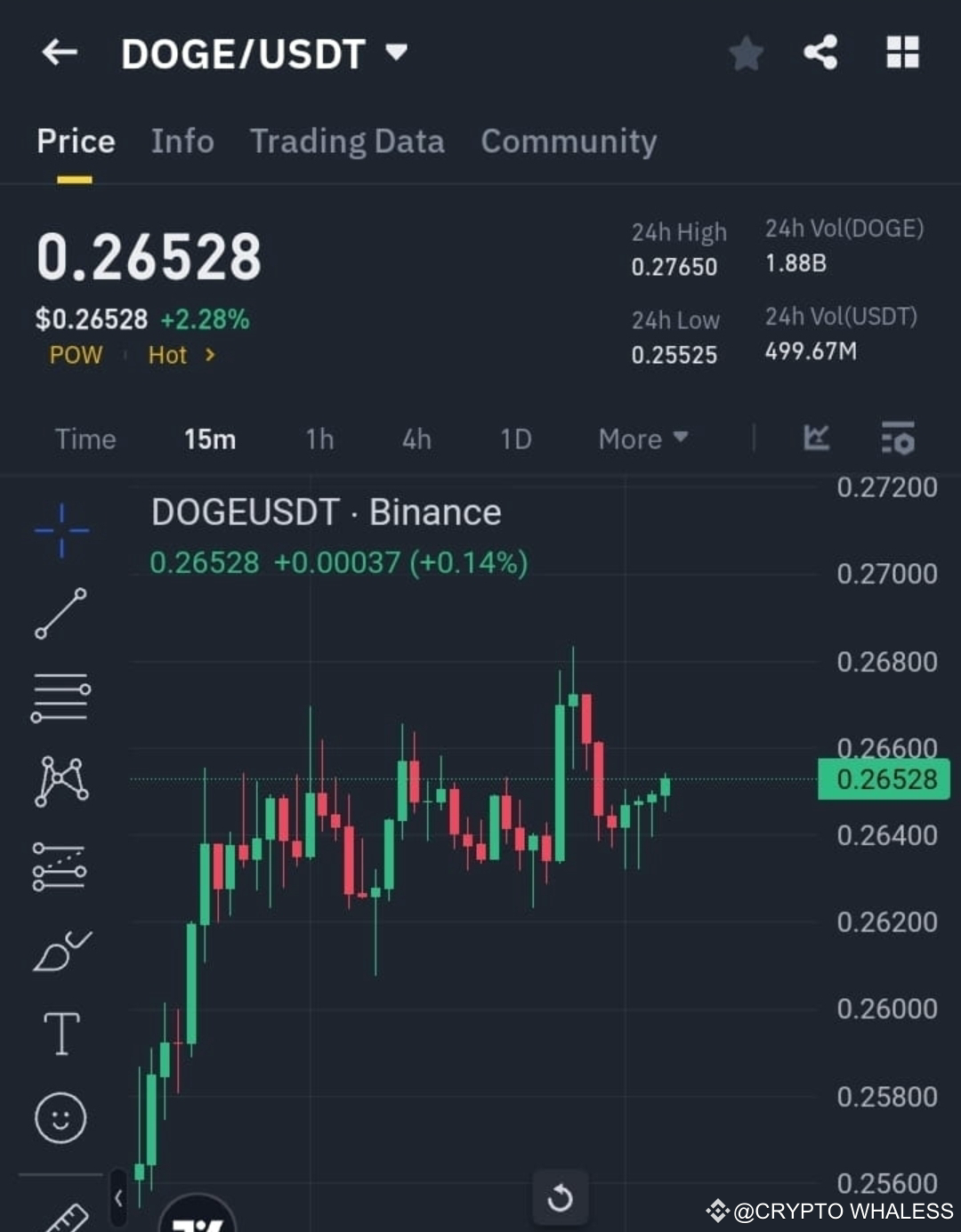Select the XABCD pattern tool

pyautogui.click(x=61, y=780)
